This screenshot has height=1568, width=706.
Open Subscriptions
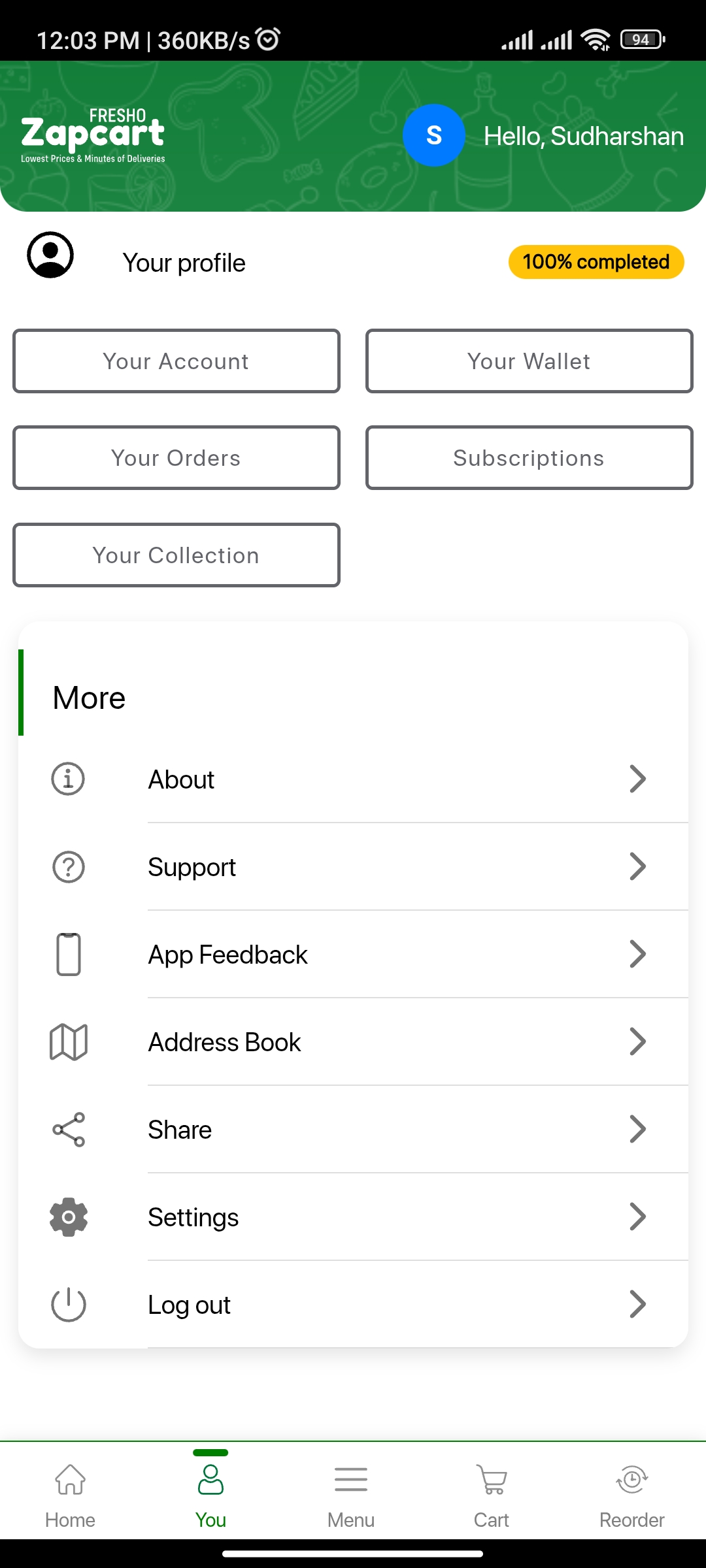point(529,458)
